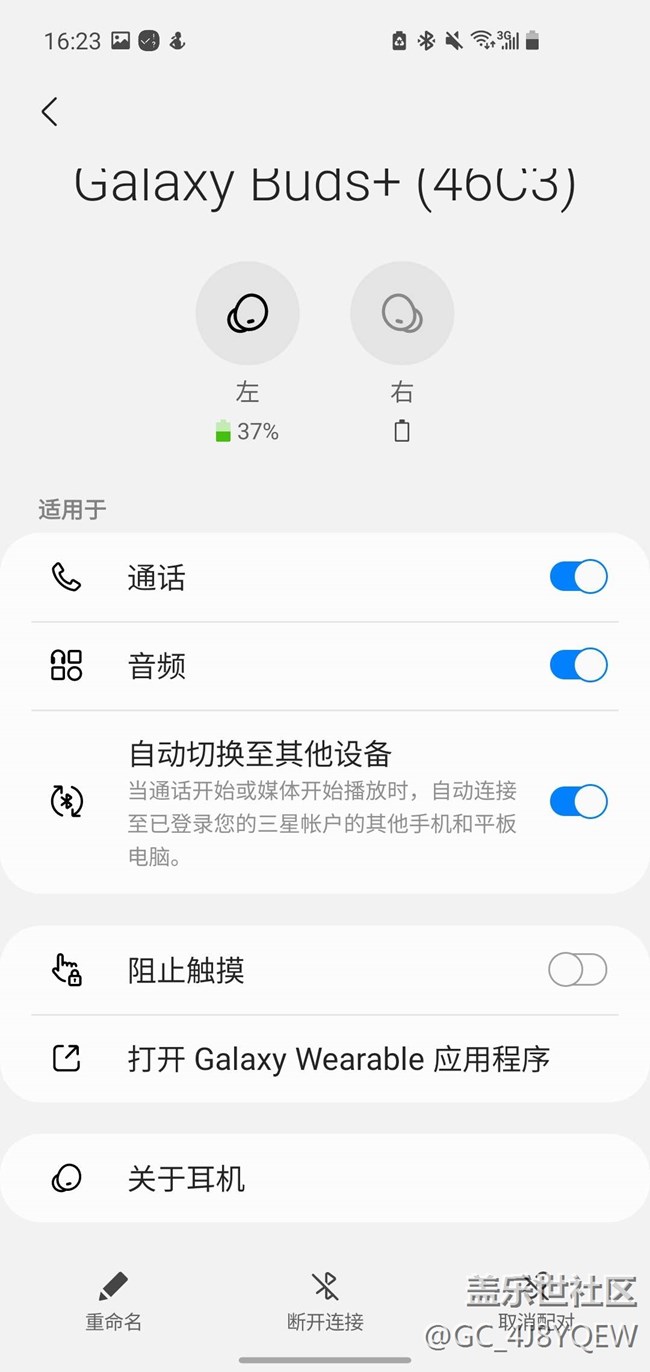The image size is (650, 1372).
Task: Go back using the top-left arrow
Action: pyautogui.click(x=49, y=111)
